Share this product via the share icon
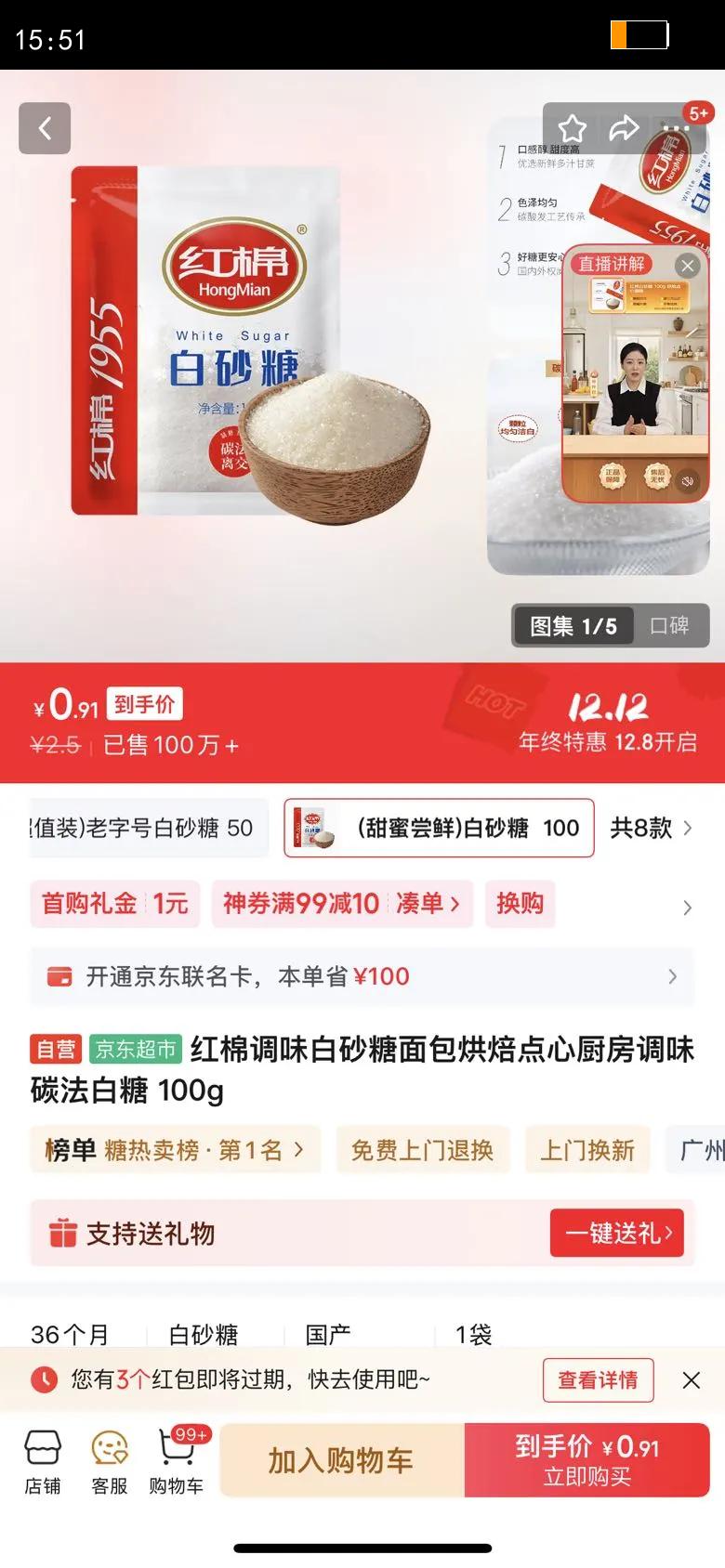This screenshot has height=1568, width=725. click(625, 127)
